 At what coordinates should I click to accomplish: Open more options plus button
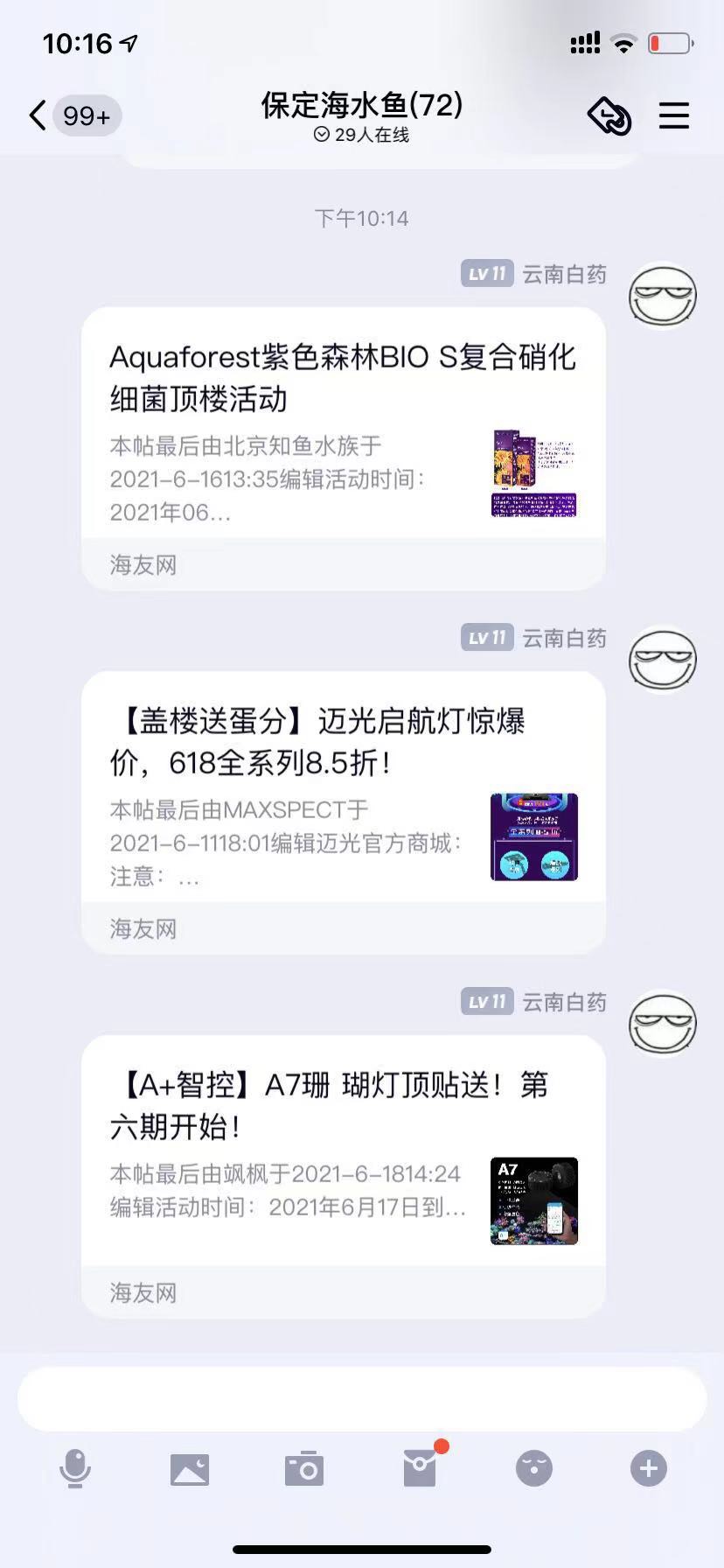[649, 1468]
